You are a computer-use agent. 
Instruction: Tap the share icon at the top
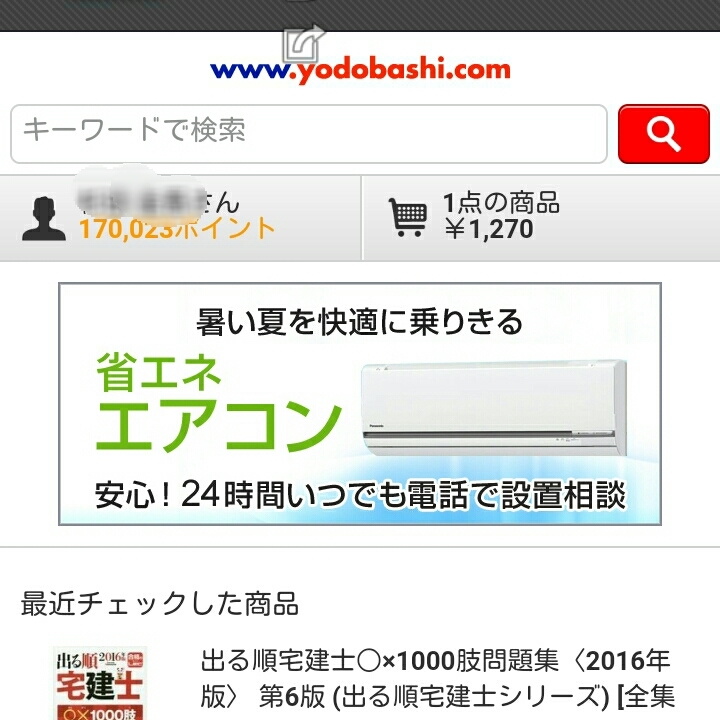(x=304, y=44)
